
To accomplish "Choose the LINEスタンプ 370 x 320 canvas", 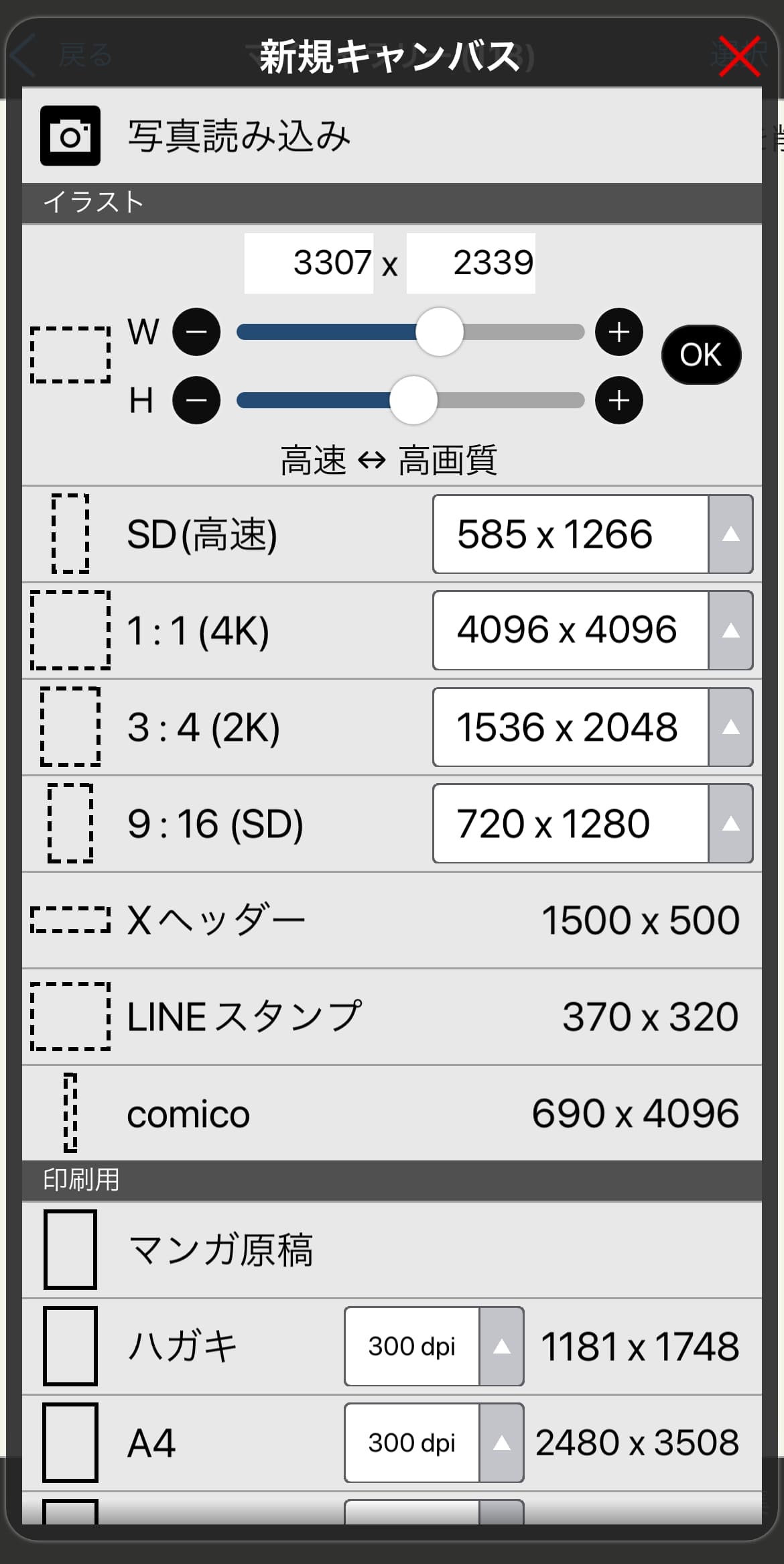I will 391,1017.
